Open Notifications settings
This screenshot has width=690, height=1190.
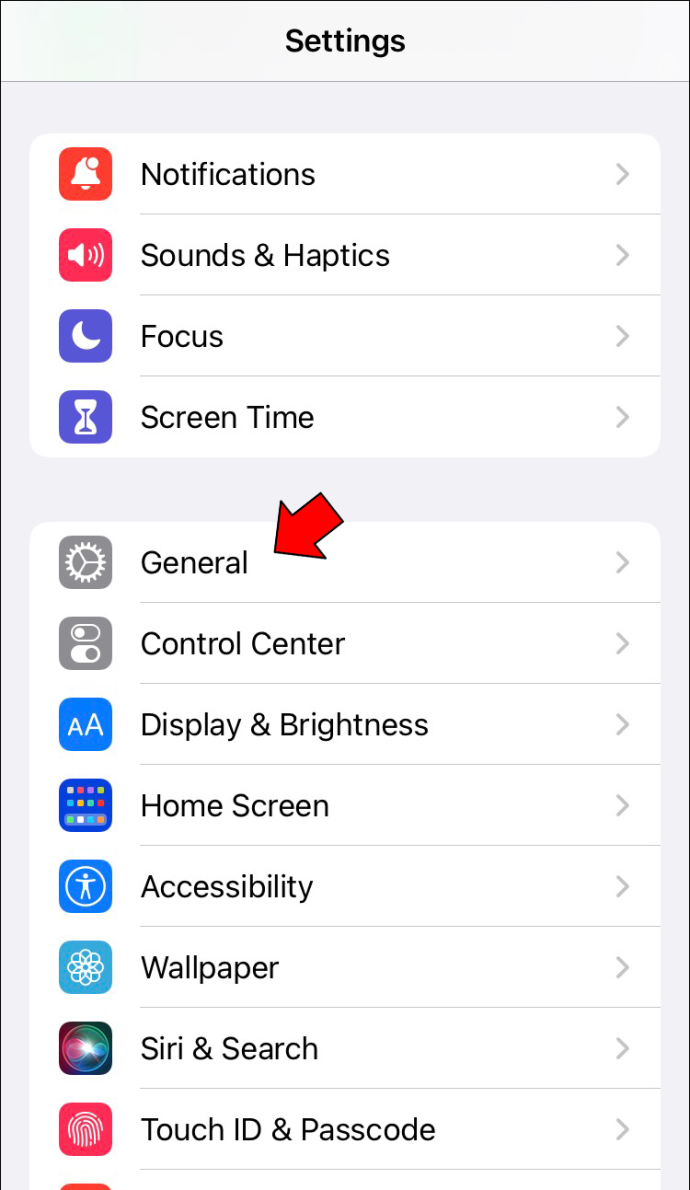pyautogui.click(x=345, y=175)
